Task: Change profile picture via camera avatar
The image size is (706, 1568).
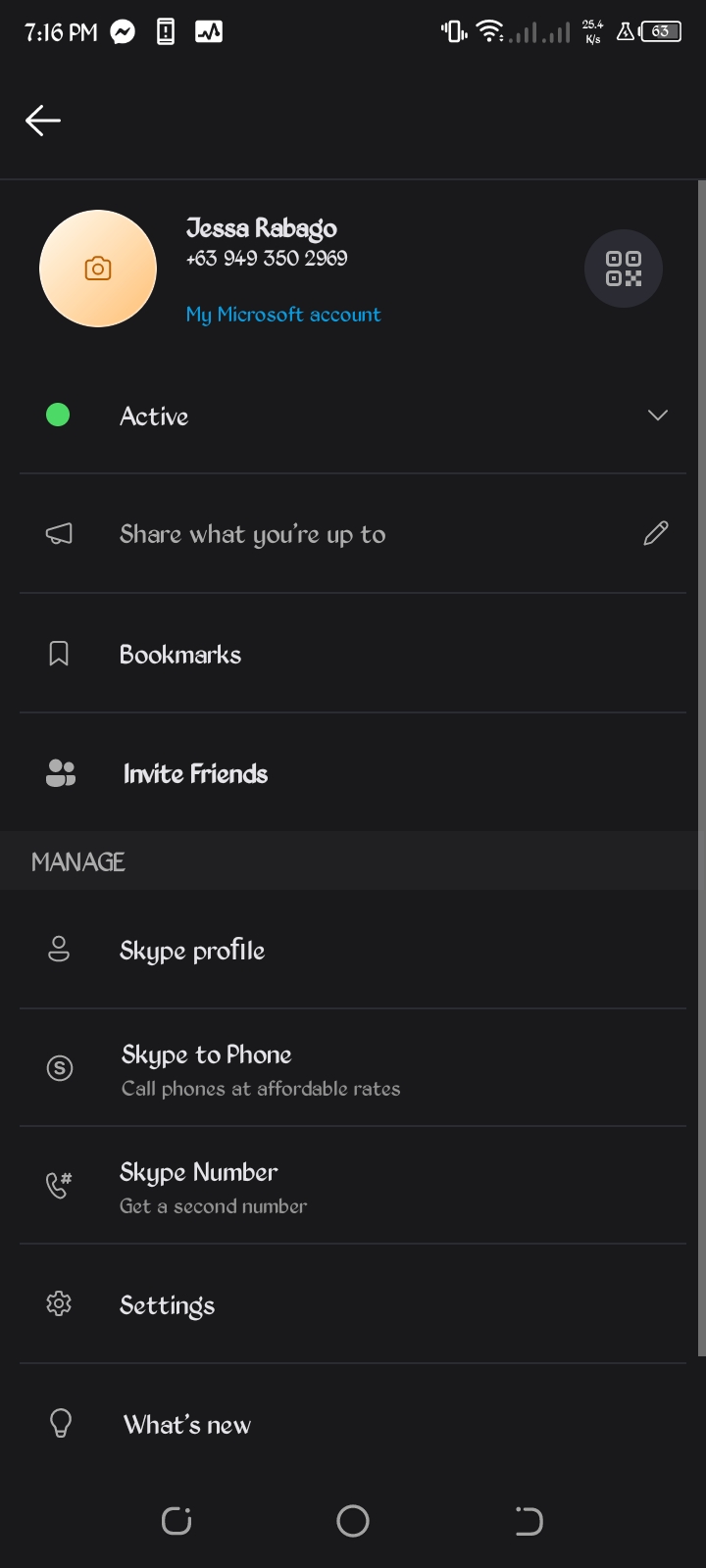Action: click(x=98, y=269)
